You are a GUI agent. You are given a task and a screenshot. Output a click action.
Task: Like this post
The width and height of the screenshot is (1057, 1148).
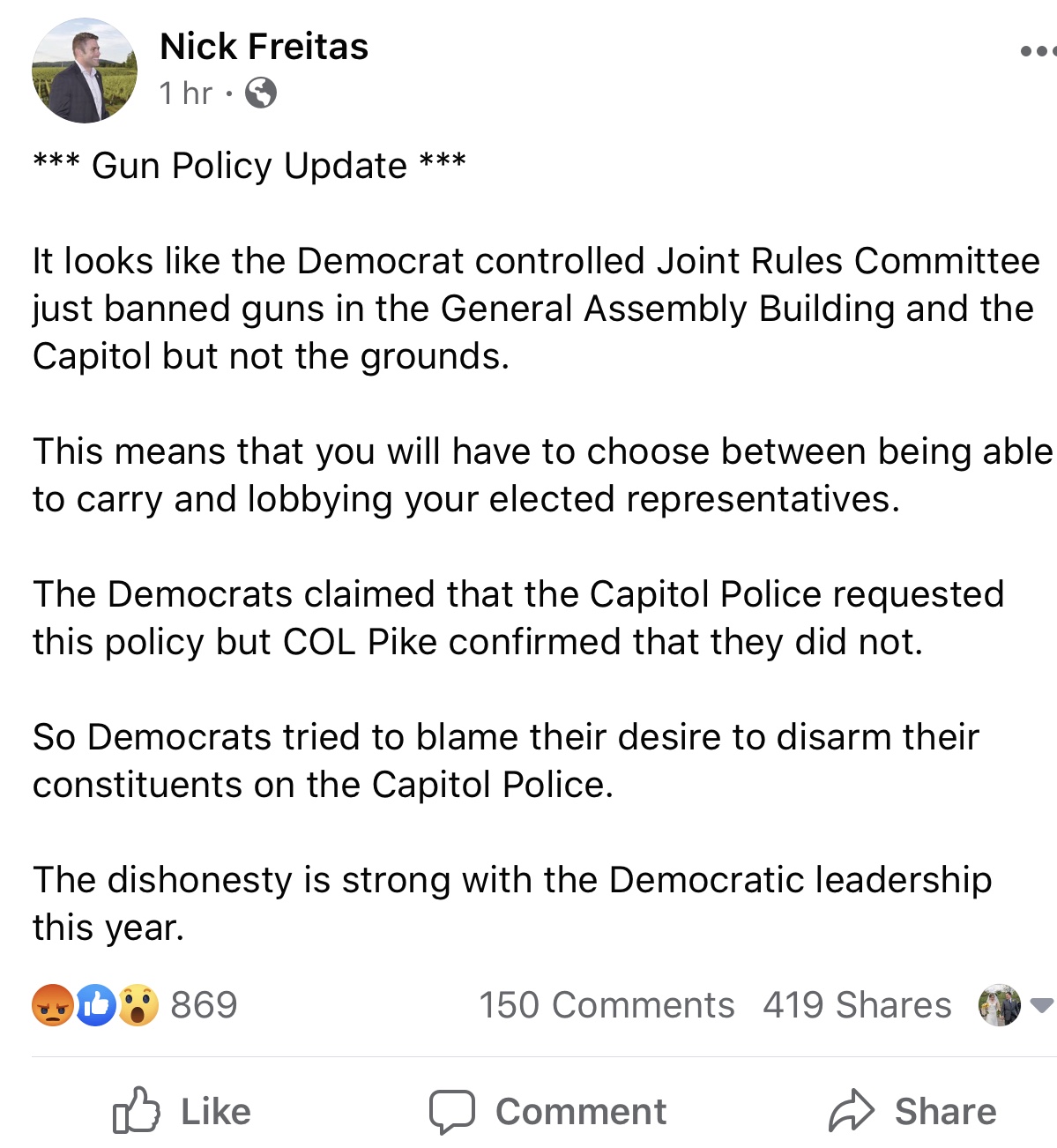(x=182, y=1111)
